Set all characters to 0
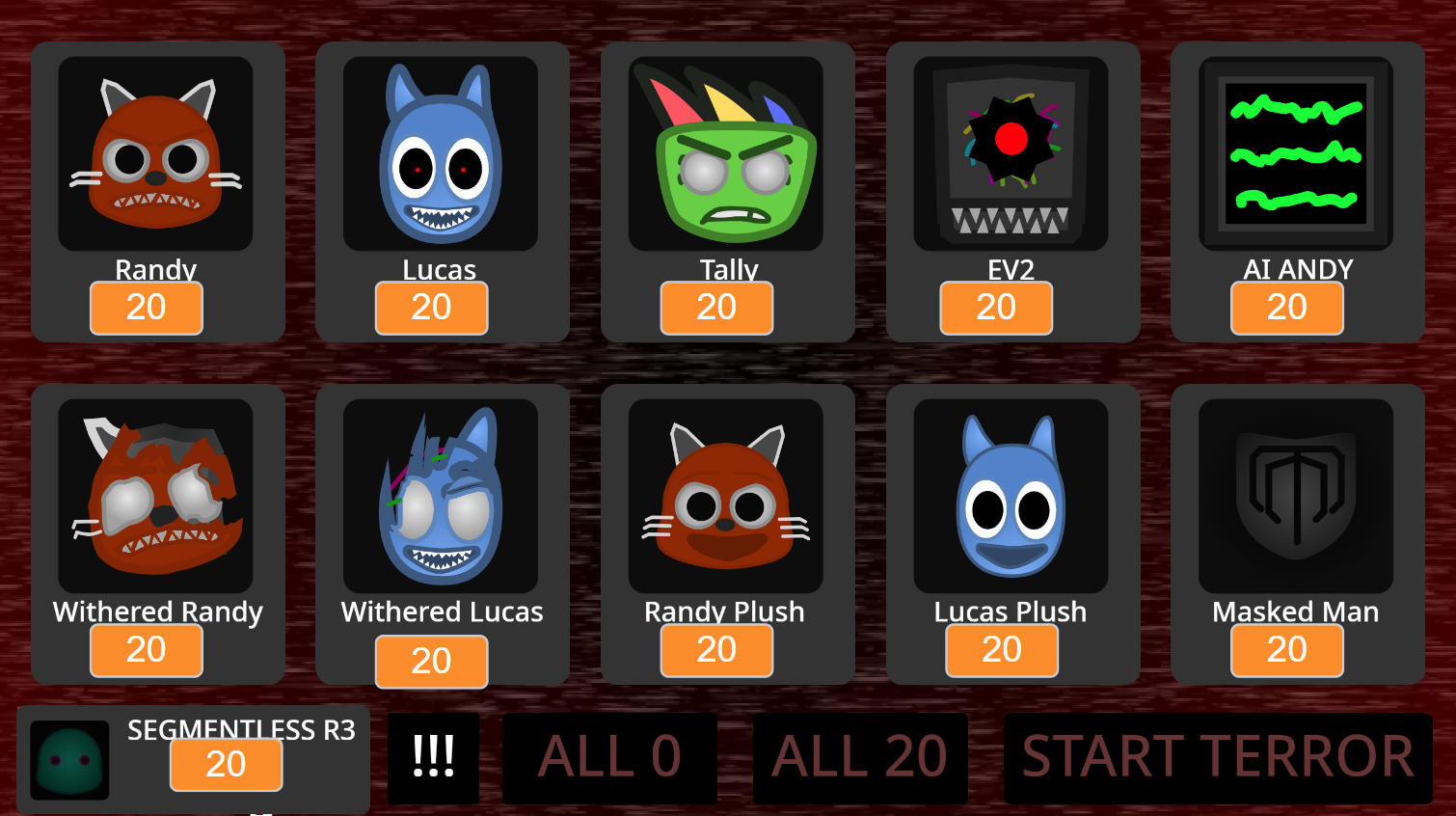Viewport: 1456px width, 816px height. pyautogui.click(x=609, y=758)
